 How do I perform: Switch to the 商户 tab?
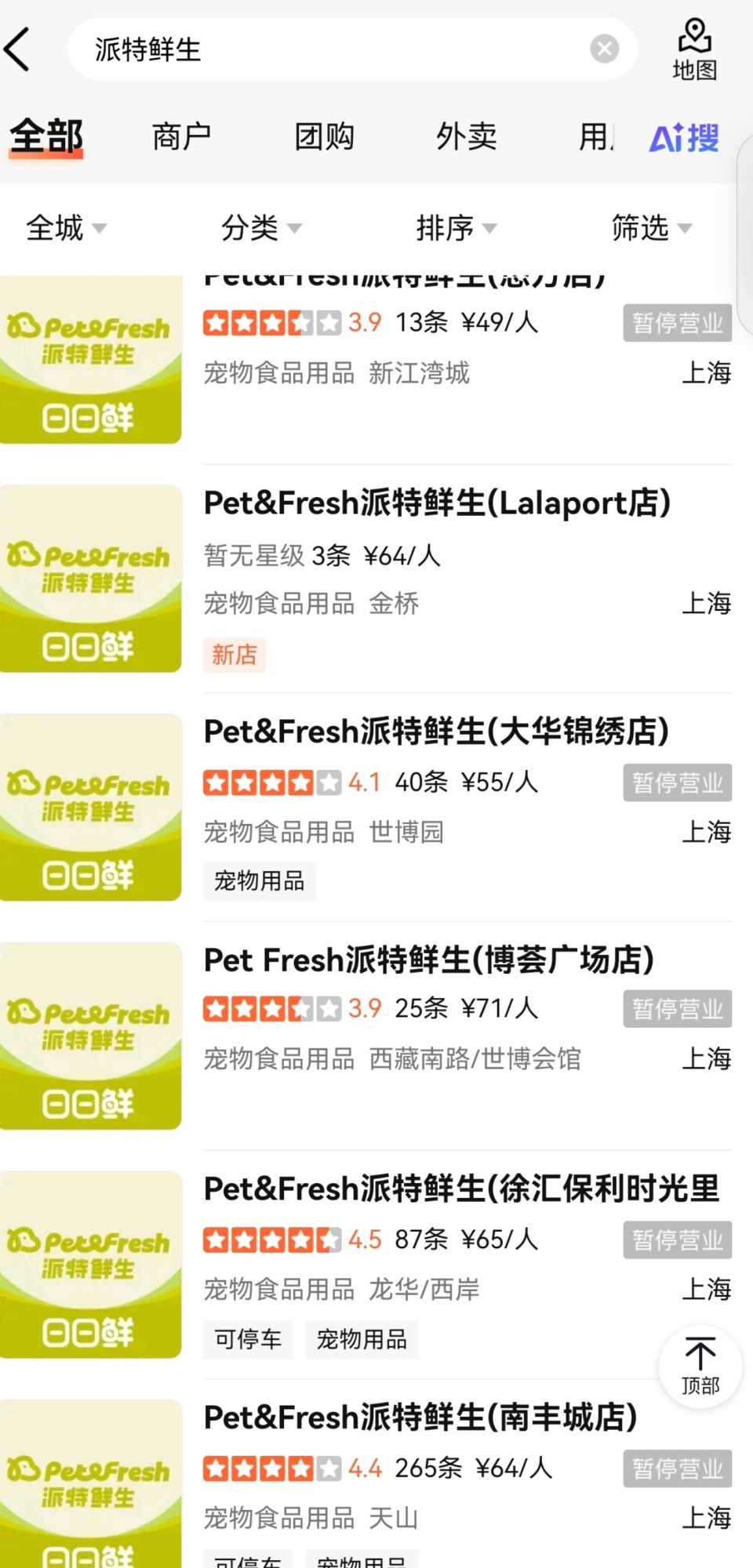click(x=181, y=137)
